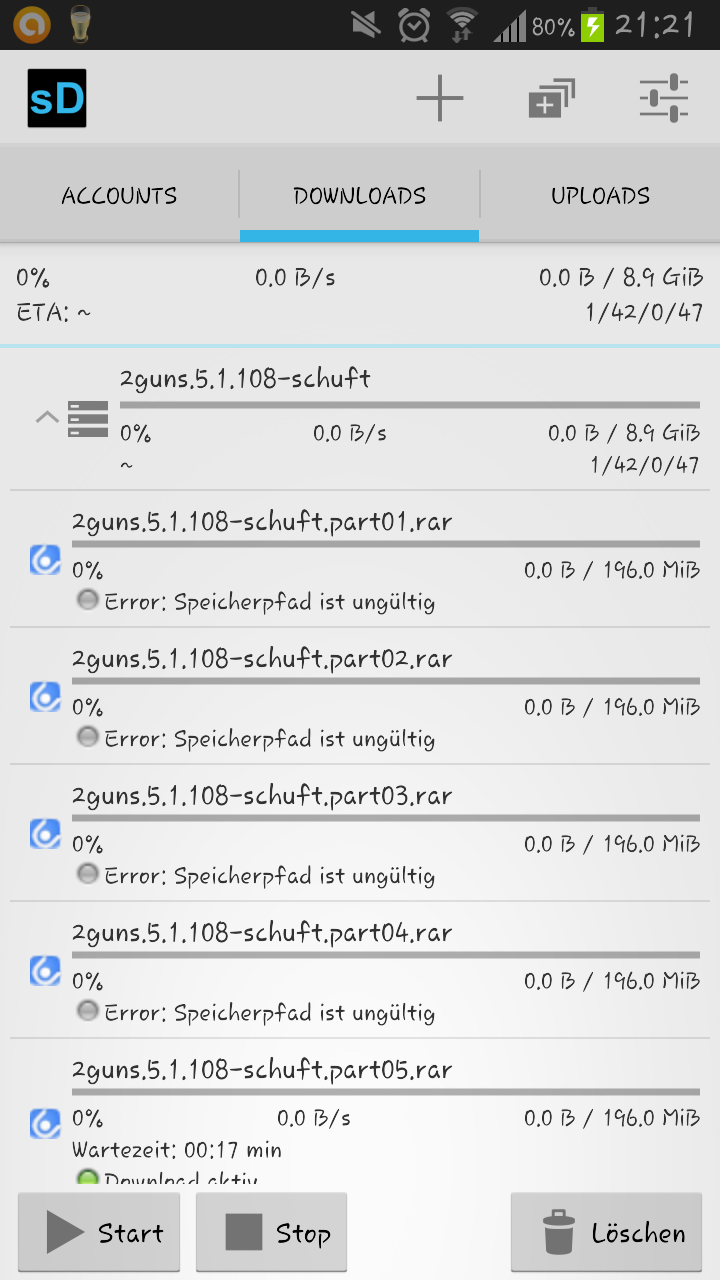
Task: Switch to the Accounts tab
Action: tap(119, 196)
